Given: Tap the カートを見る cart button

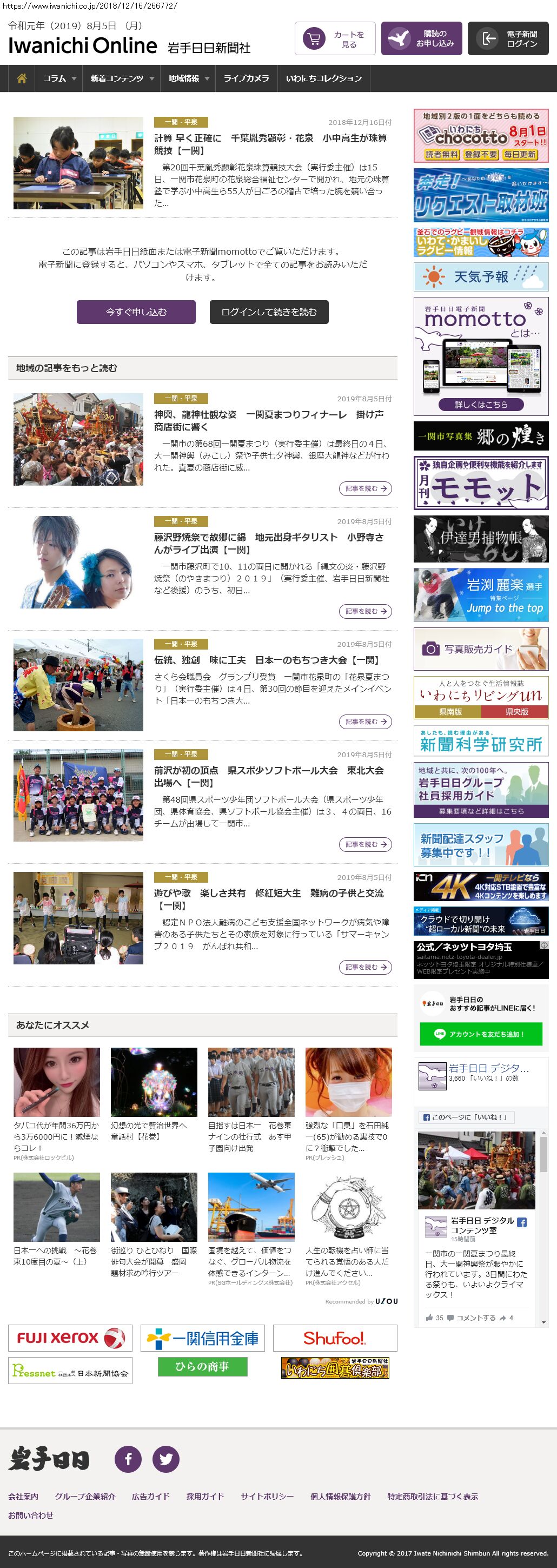Looking at the screenshot, I should pyautogui.click(x=335, y=39).
